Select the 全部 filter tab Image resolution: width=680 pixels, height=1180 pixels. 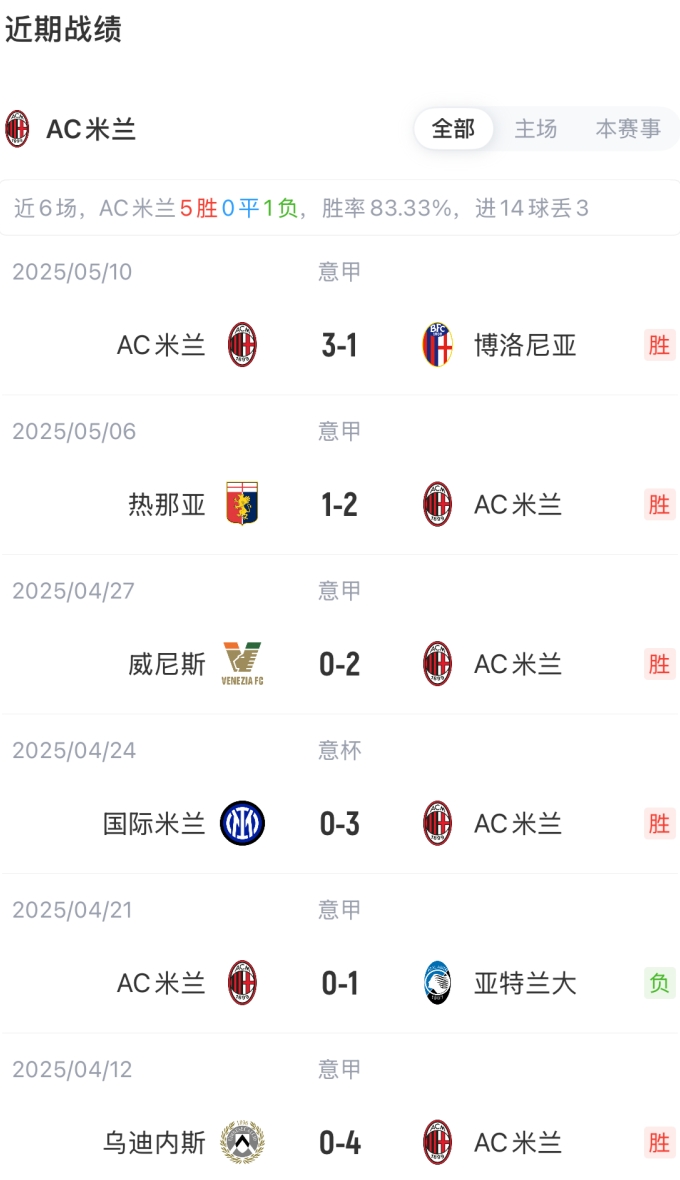[453, 129]
